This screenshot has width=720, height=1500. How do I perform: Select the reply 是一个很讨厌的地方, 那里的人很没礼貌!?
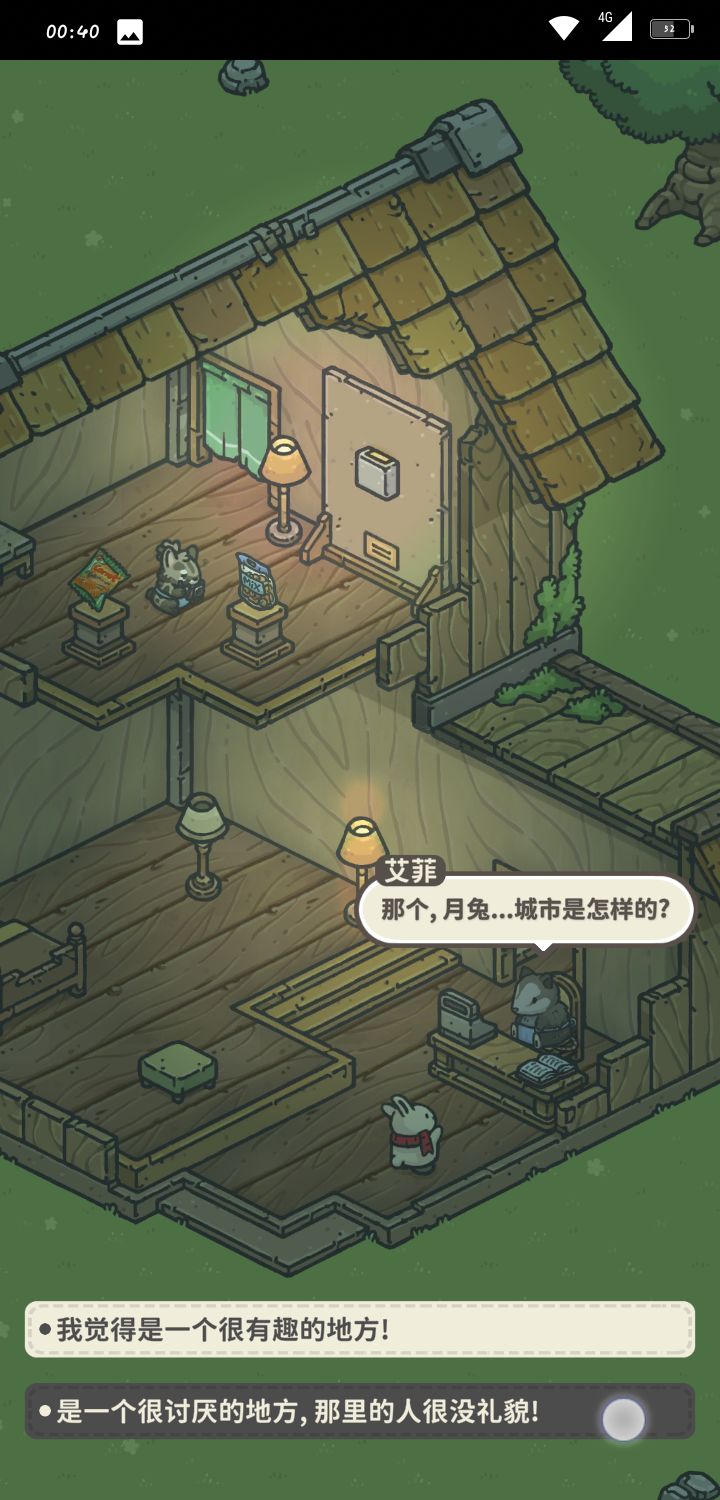coord(360,1411)
